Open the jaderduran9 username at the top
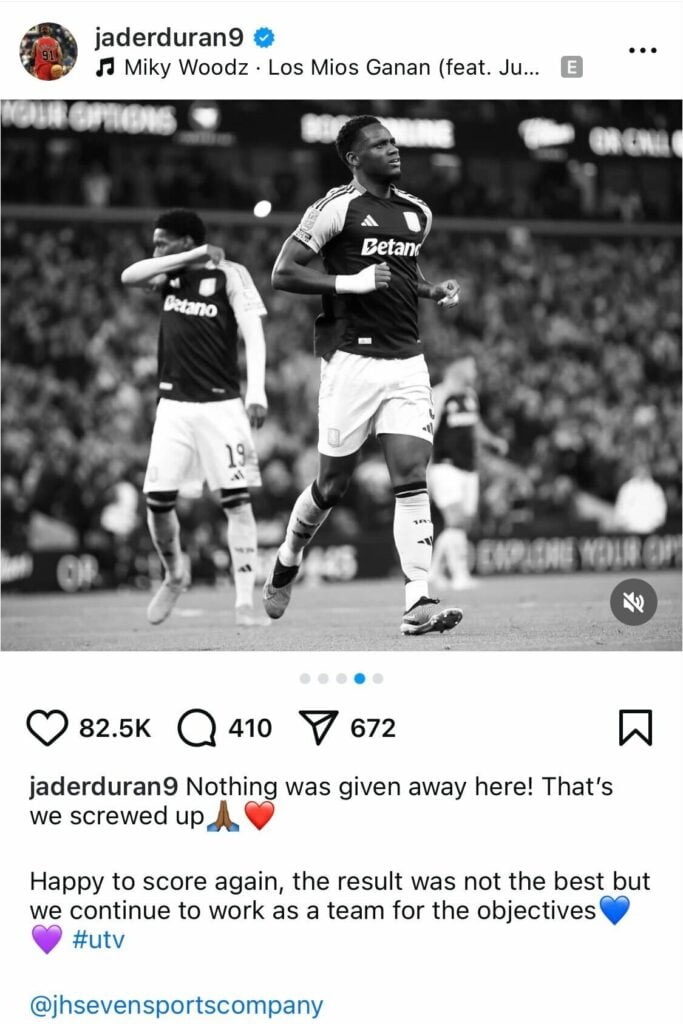Image resolution: width=683 pixels, height=1024 pixels. coord(170,38)
